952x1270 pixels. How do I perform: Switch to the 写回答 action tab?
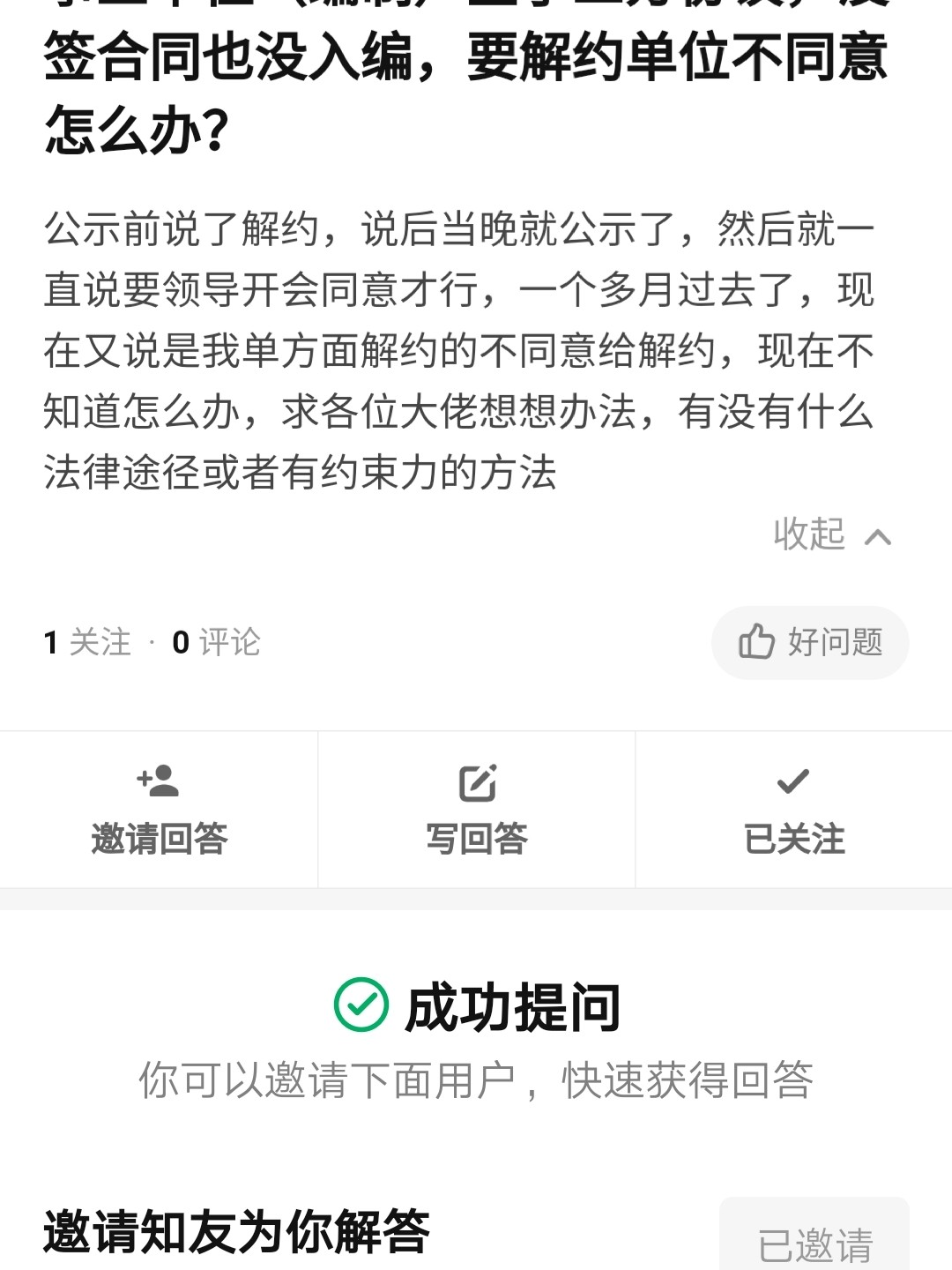tap(476, 809)
